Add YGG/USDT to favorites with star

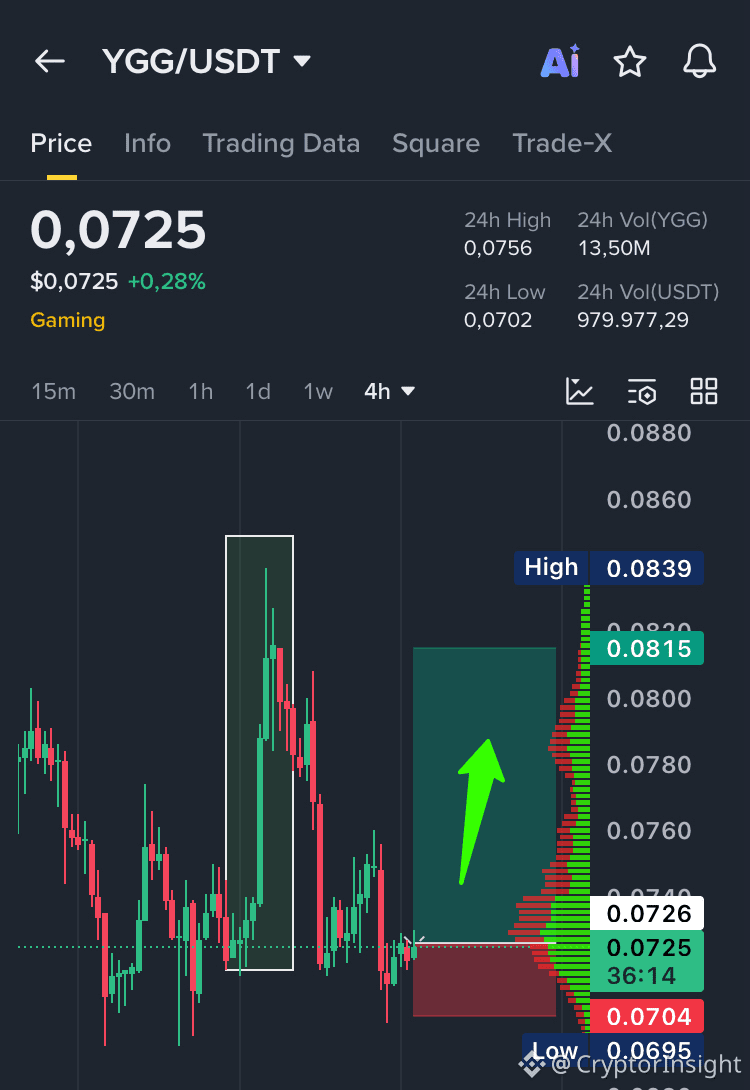630,62
